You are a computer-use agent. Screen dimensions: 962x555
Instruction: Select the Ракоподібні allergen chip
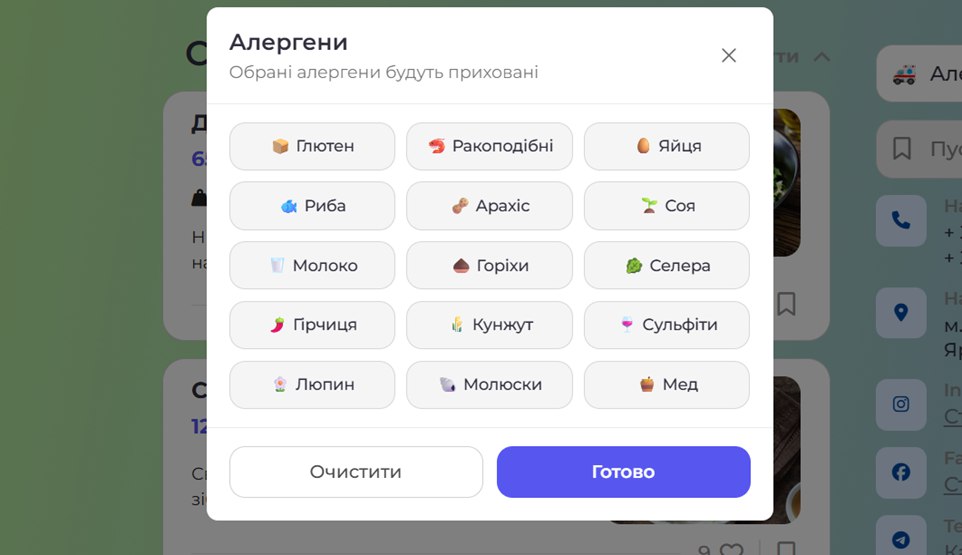tap(489, 146)
